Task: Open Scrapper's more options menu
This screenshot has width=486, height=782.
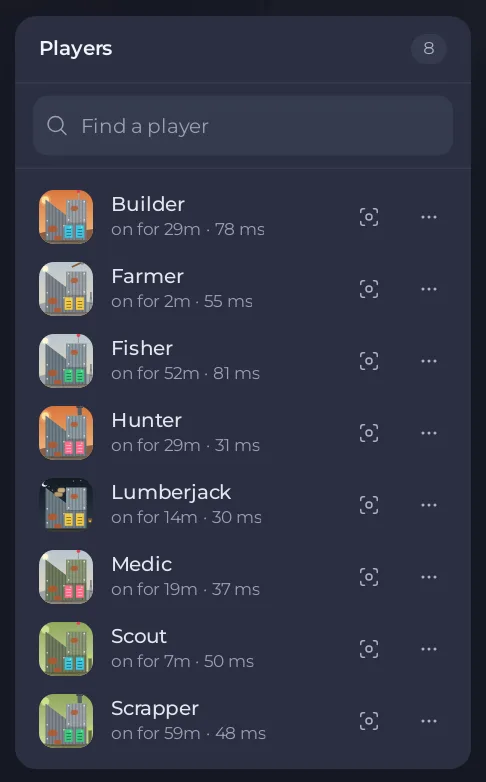Action: pyautogui.click(x=429, y=721)
